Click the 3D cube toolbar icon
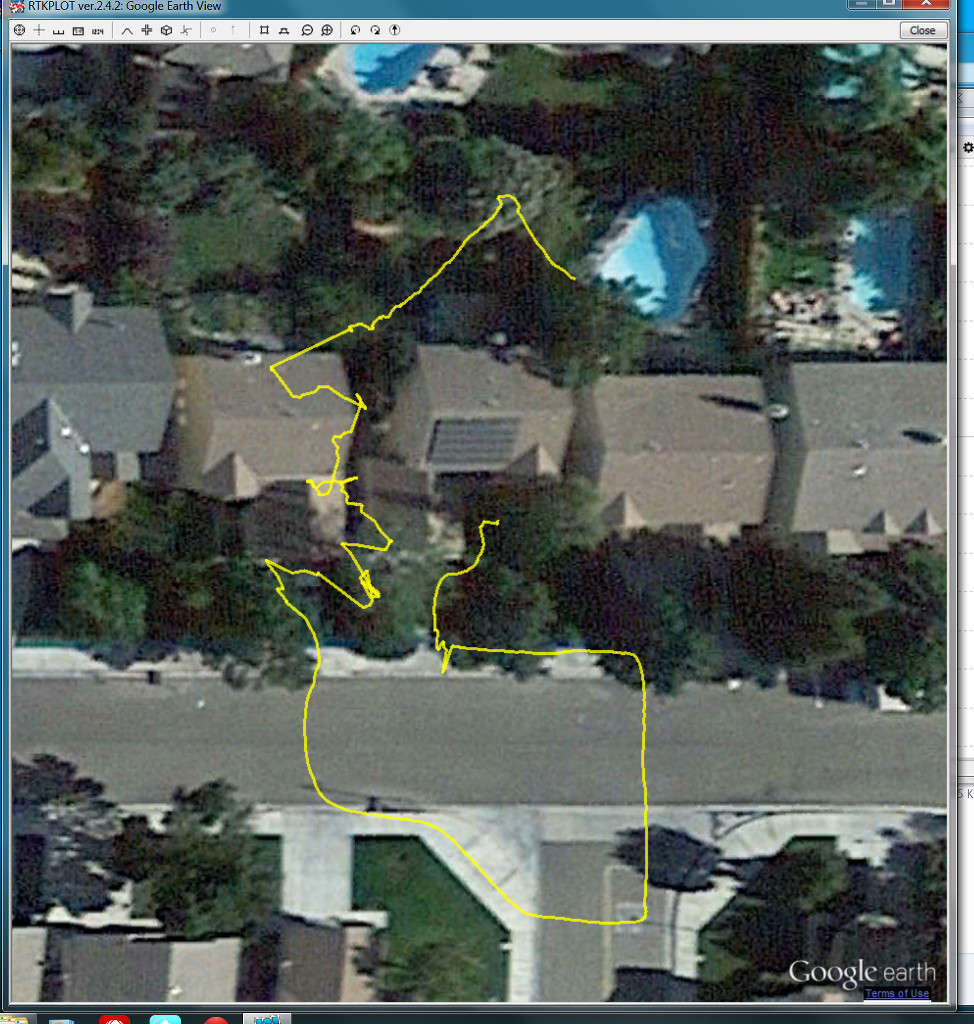 coord(166,30)
